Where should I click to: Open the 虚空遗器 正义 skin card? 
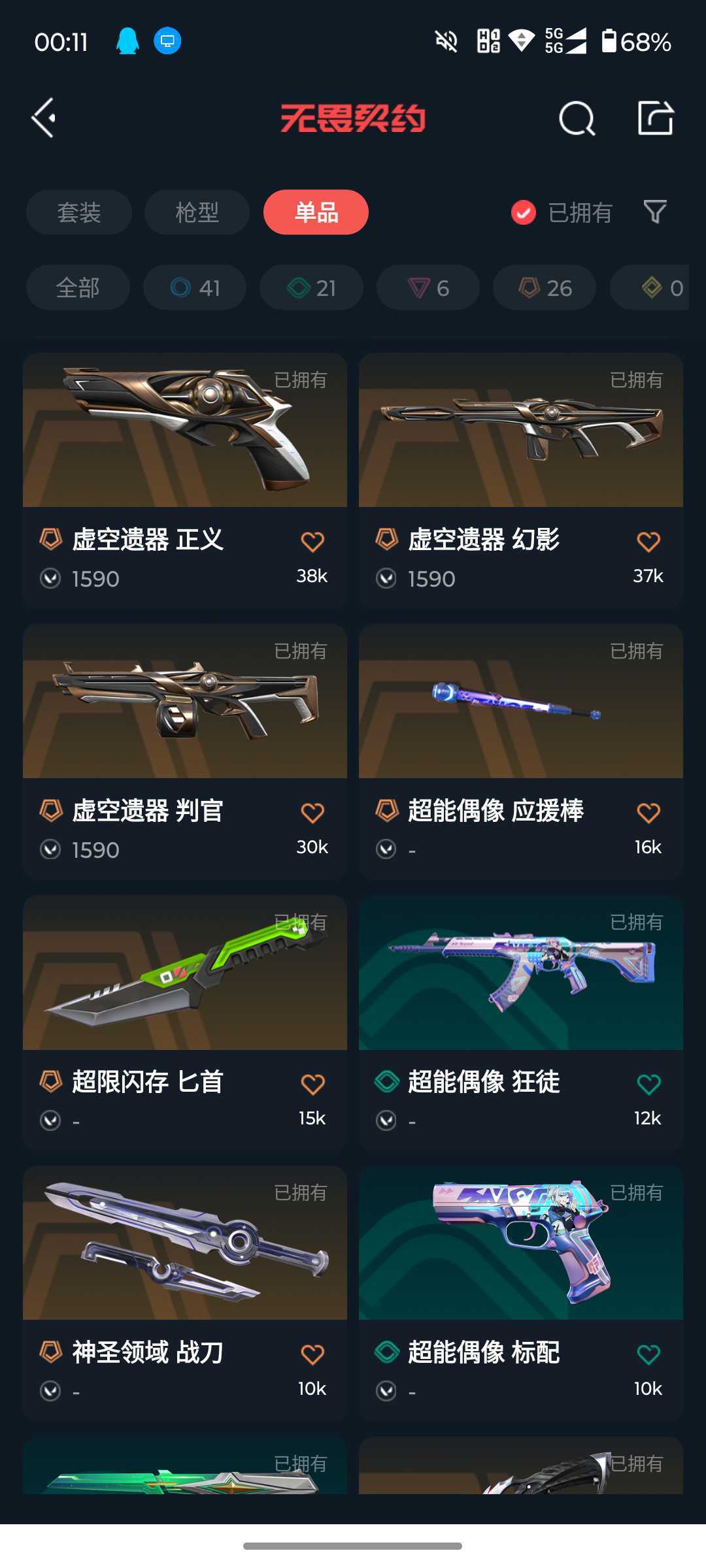click(185, 481)
